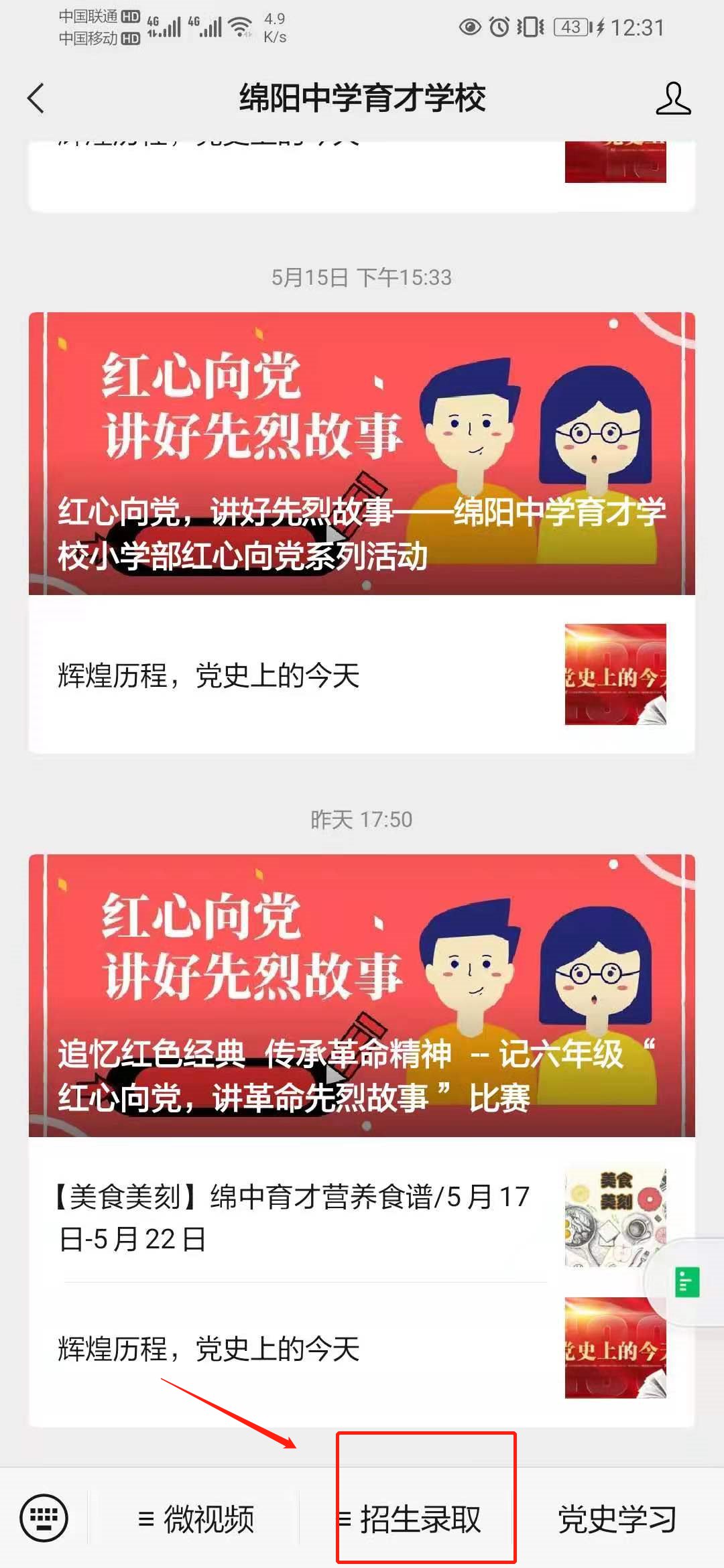
Task: Switch to keyboard input mode
Action: point(44,1518)
